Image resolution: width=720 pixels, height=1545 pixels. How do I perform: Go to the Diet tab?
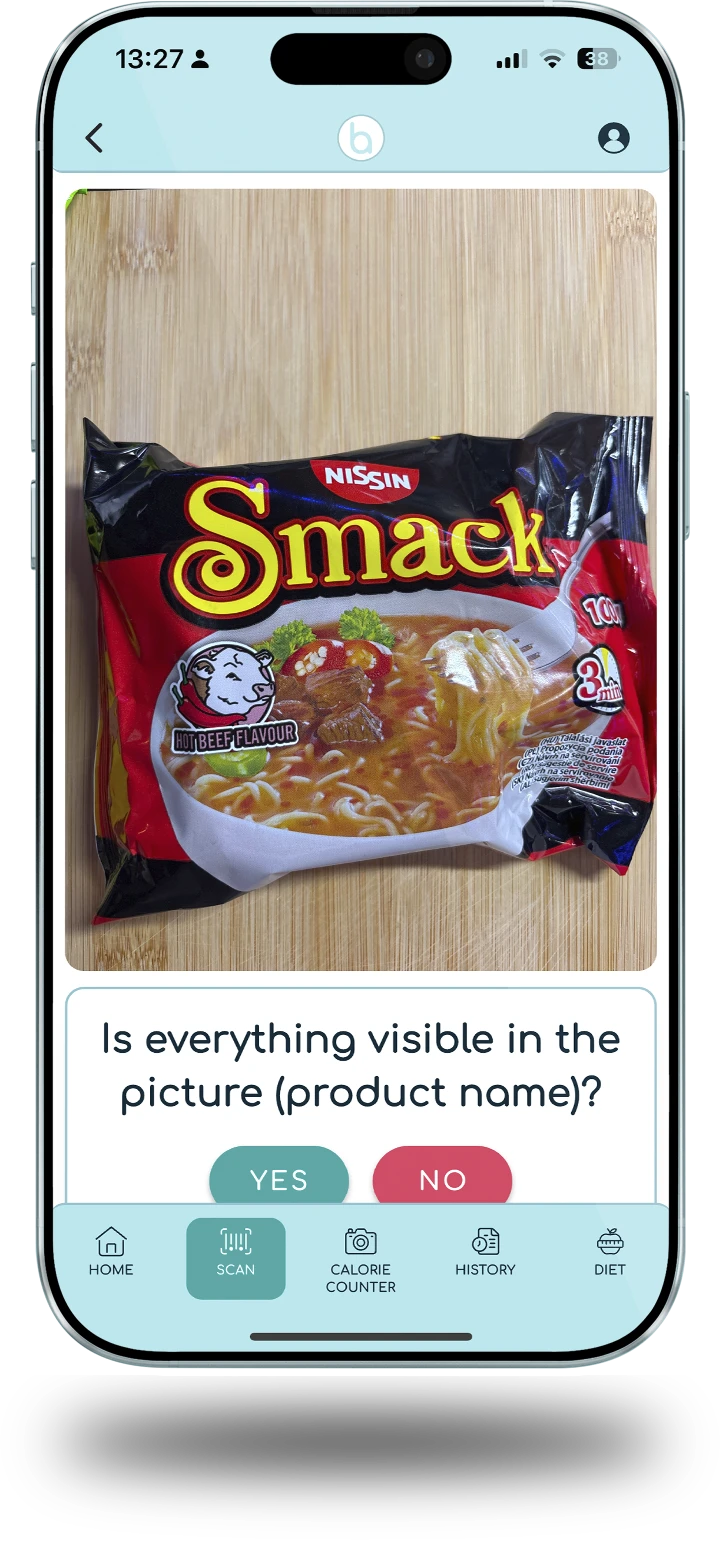[x=609, y=1254]
